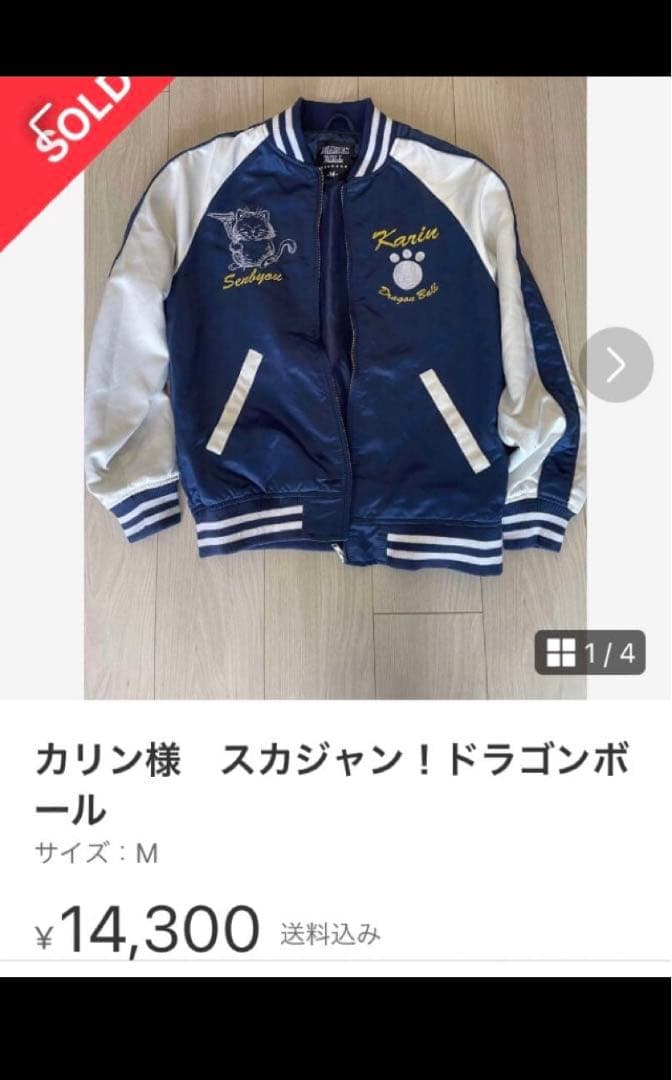The height and width of the screenshot is (1080, 672).
Task: Show the next product photo
Action: pos(615,365)
